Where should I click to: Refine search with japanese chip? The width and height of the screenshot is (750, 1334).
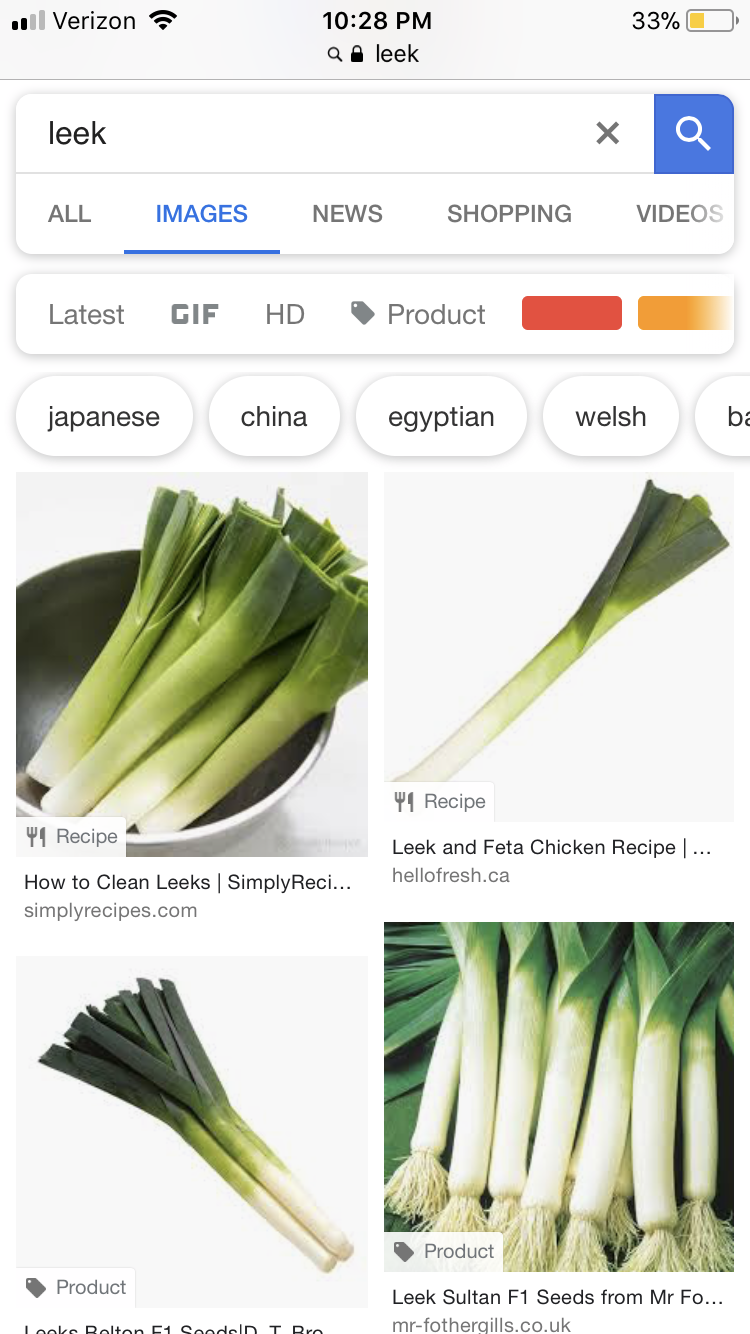pos(104,417)
